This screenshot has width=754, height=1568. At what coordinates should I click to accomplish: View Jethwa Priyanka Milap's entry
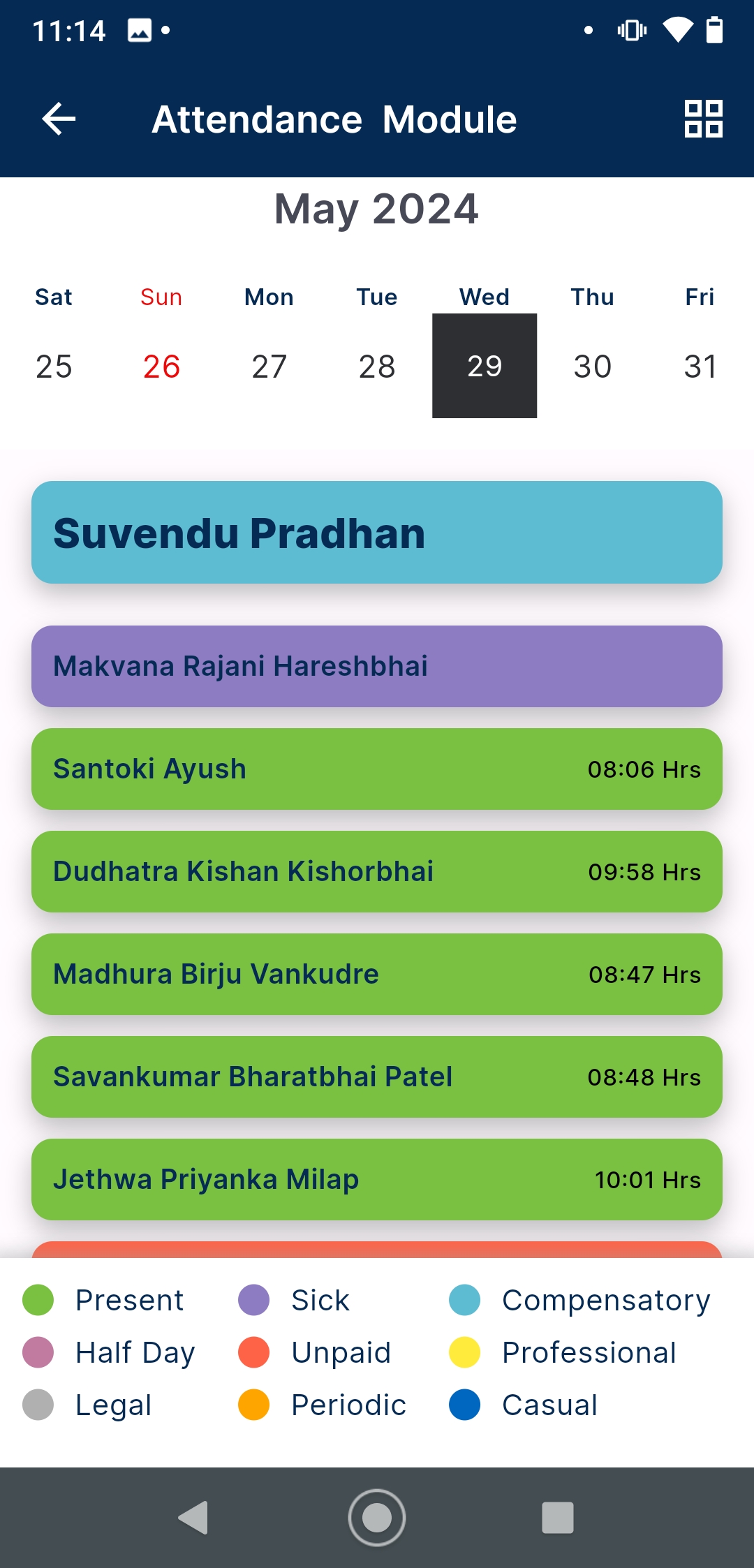pos(377,1180)
